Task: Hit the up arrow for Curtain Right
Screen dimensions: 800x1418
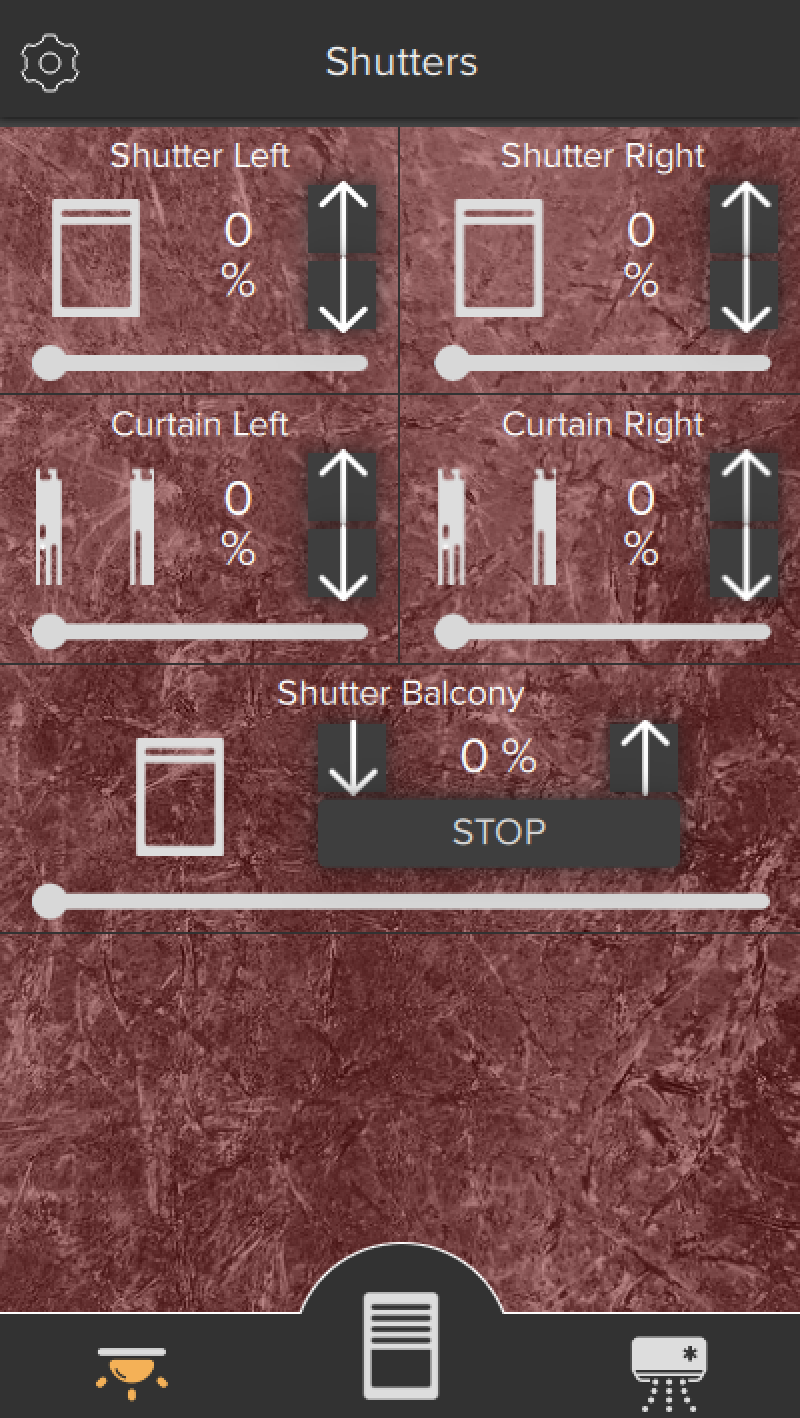Action: 744,487
